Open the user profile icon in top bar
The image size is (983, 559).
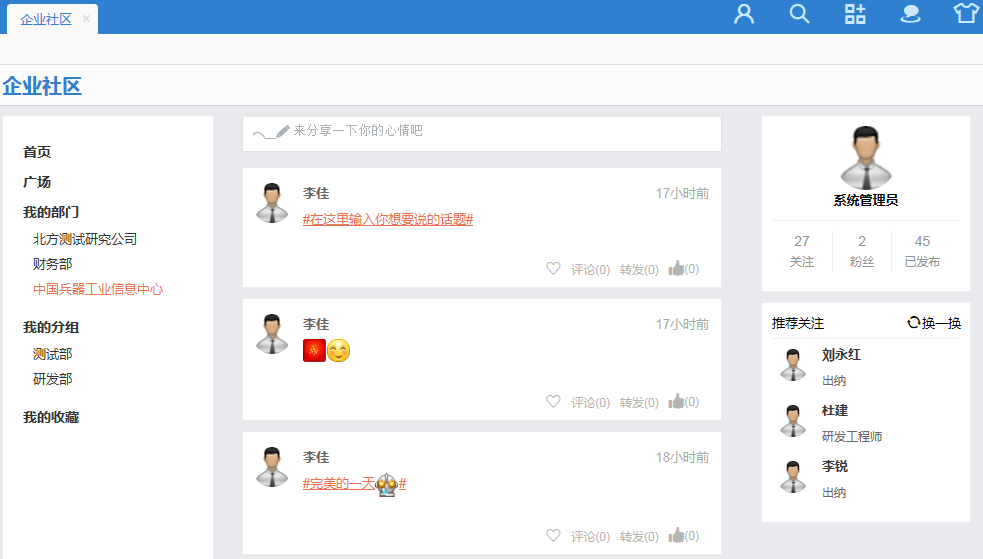(744, 14)
